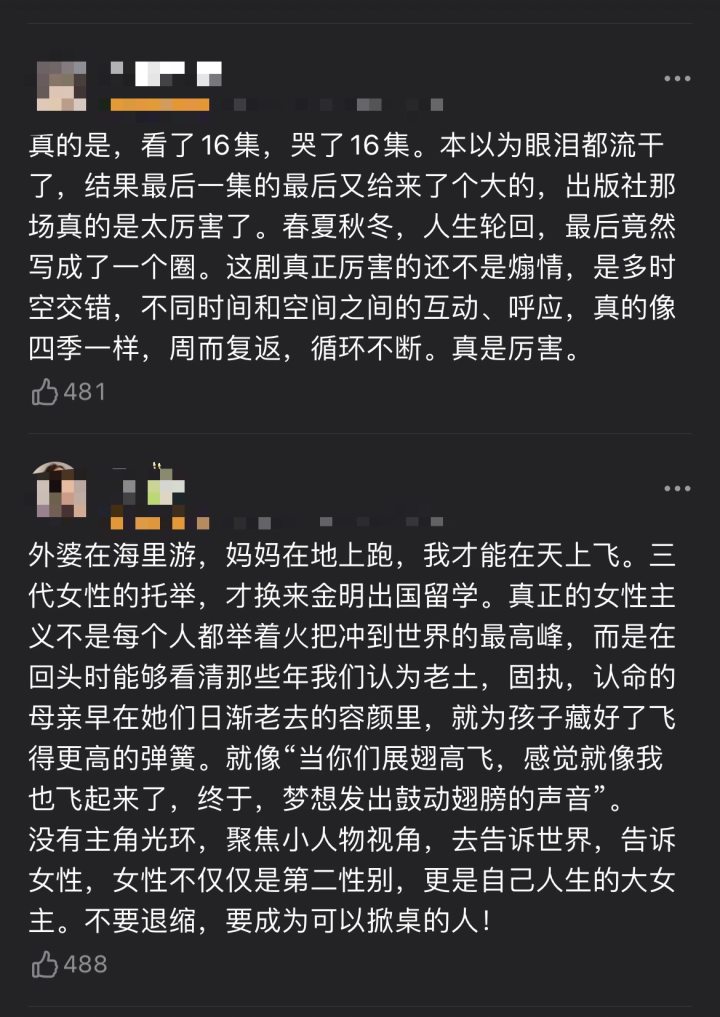
Task: Like the comment beginning 真的是，看了16集
Action: point(45,393)
